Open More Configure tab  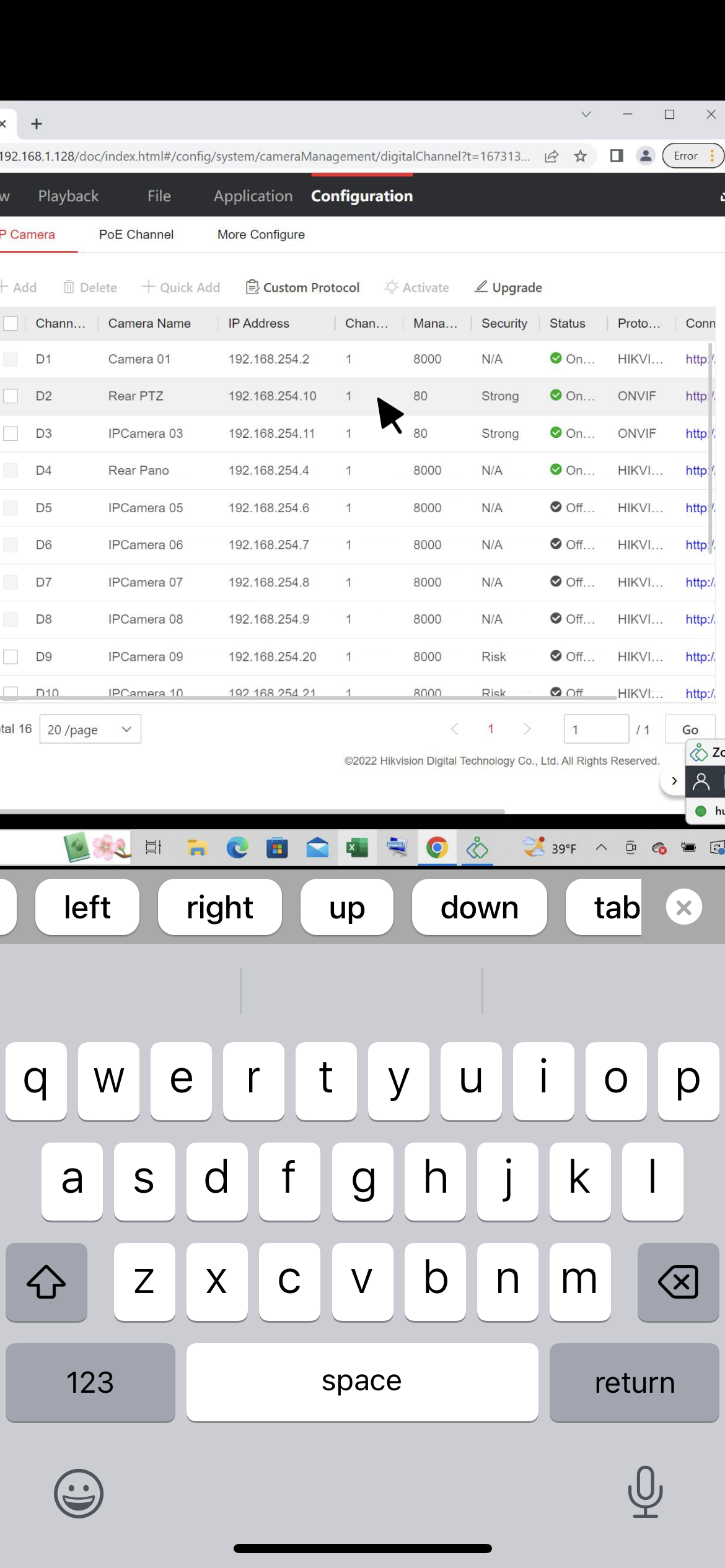pos(261,235)
